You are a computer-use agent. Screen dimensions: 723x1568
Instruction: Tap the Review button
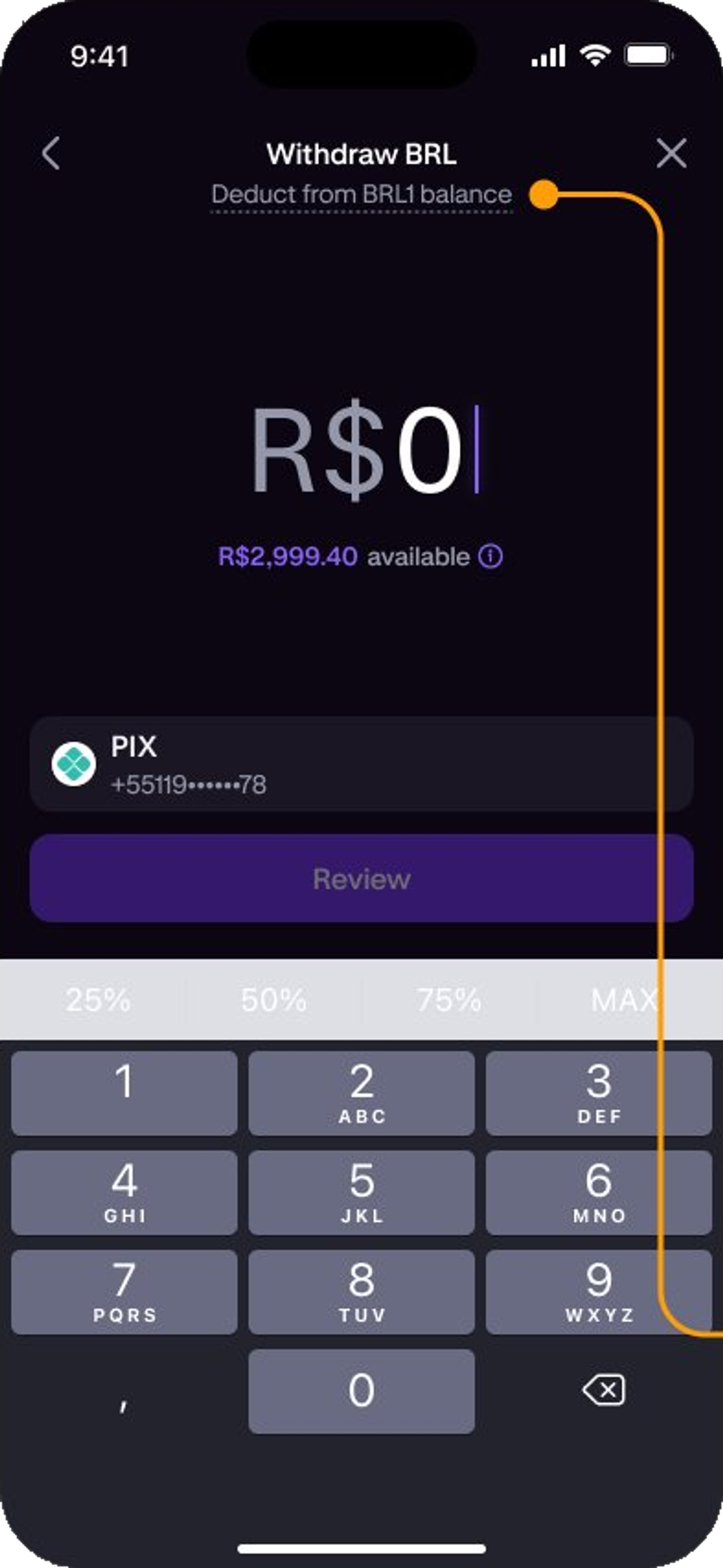[x=361, y=878]
